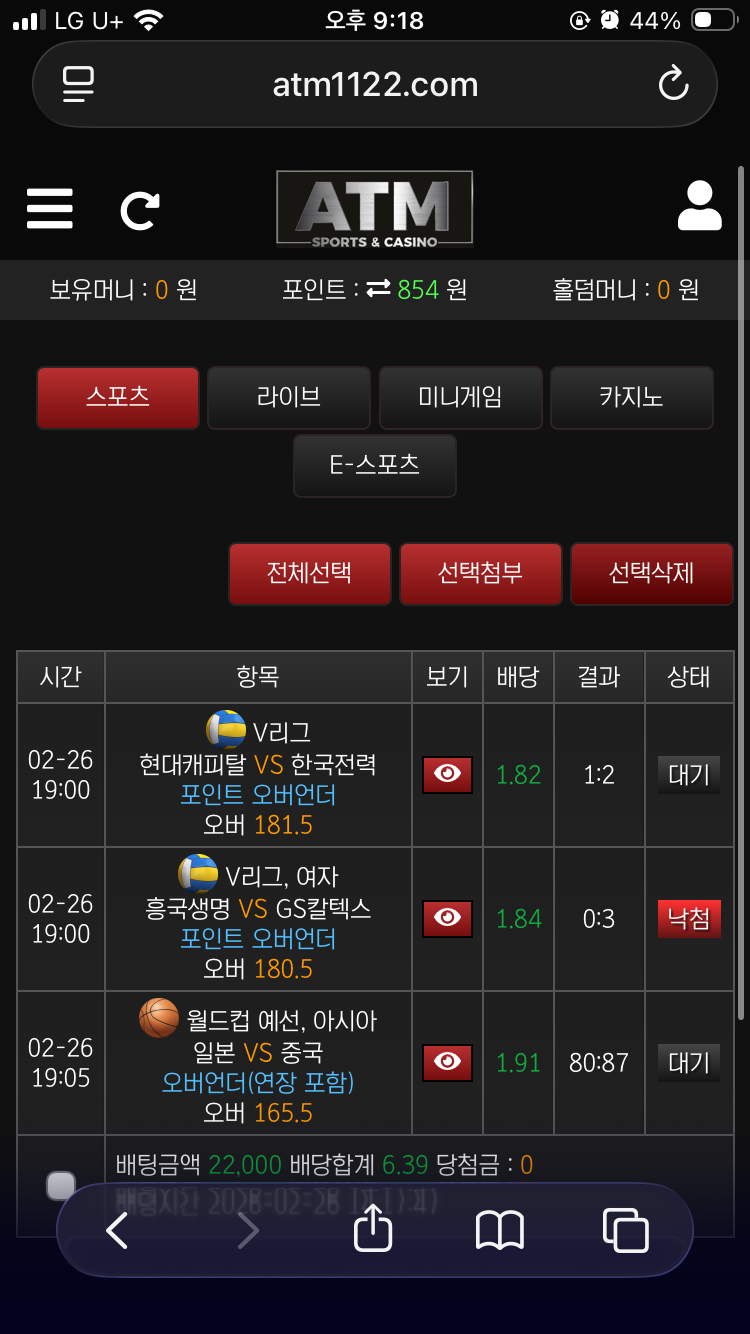
Task: Open the browser share sheet
Action: (373, 1229)
